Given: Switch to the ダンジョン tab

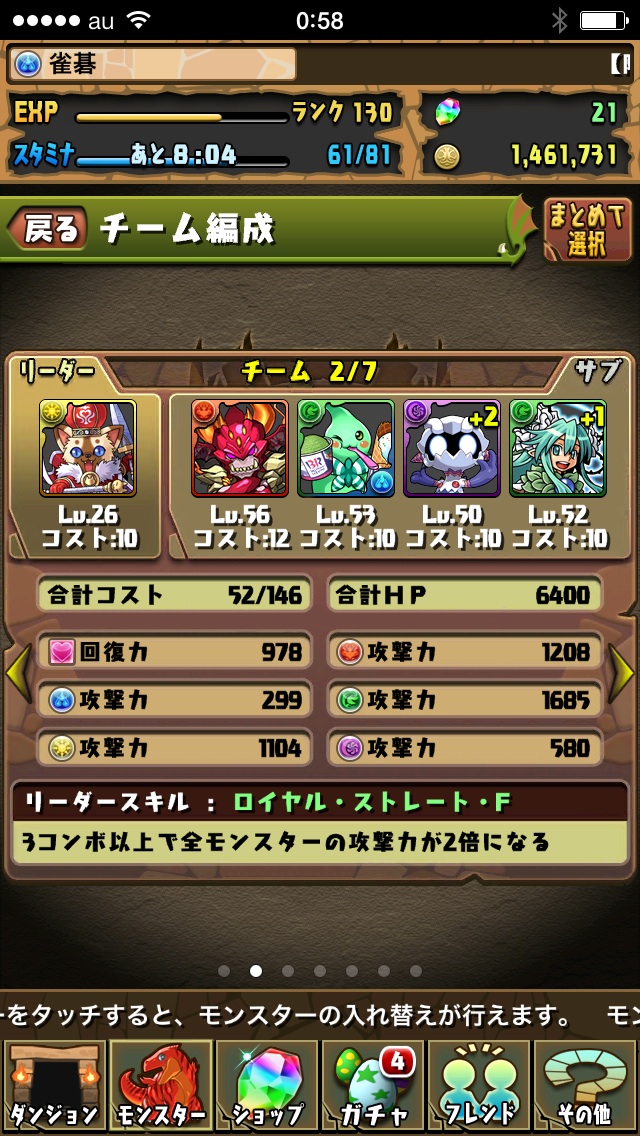Looking at the screenshot, I should [x=53, y=1086].
